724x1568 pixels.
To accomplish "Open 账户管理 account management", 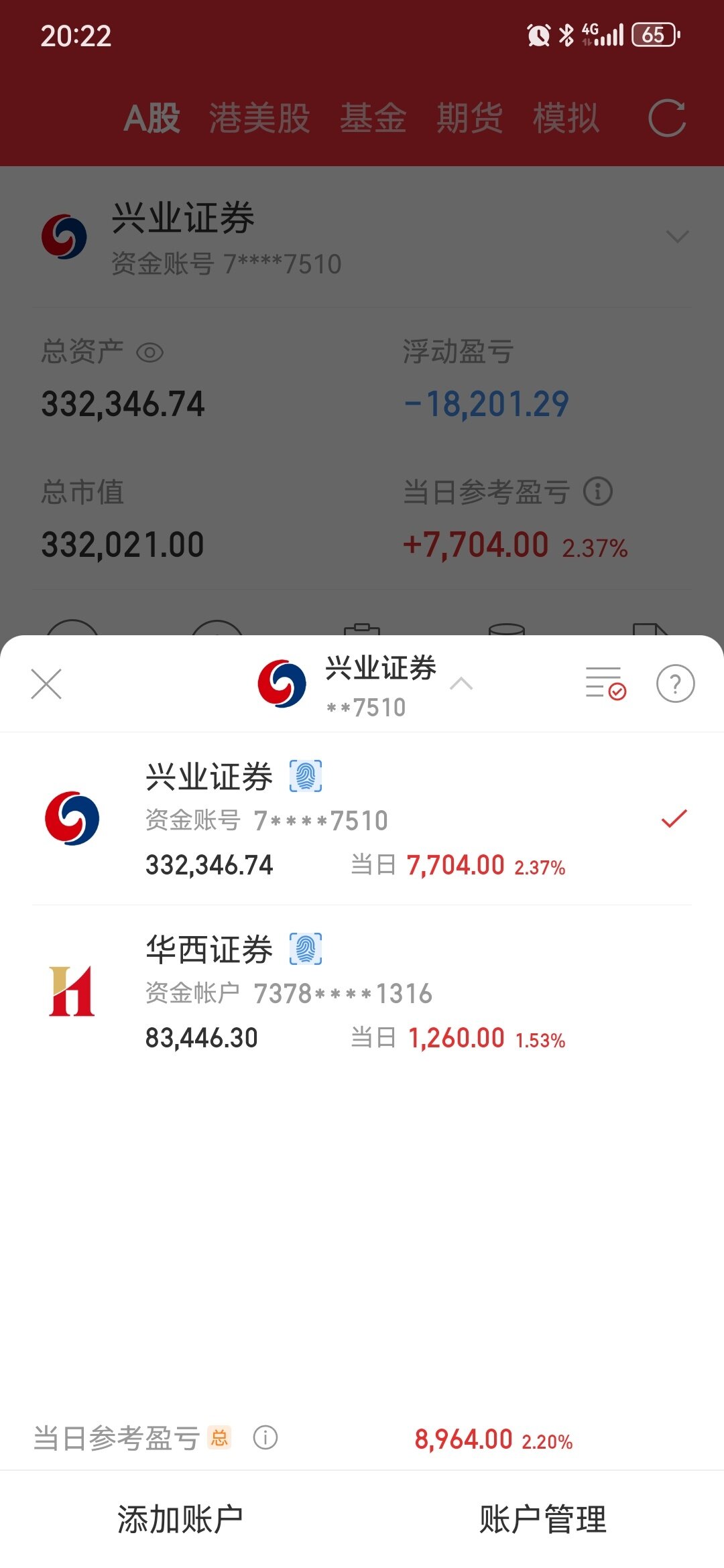I will [x=543, y=1520].
